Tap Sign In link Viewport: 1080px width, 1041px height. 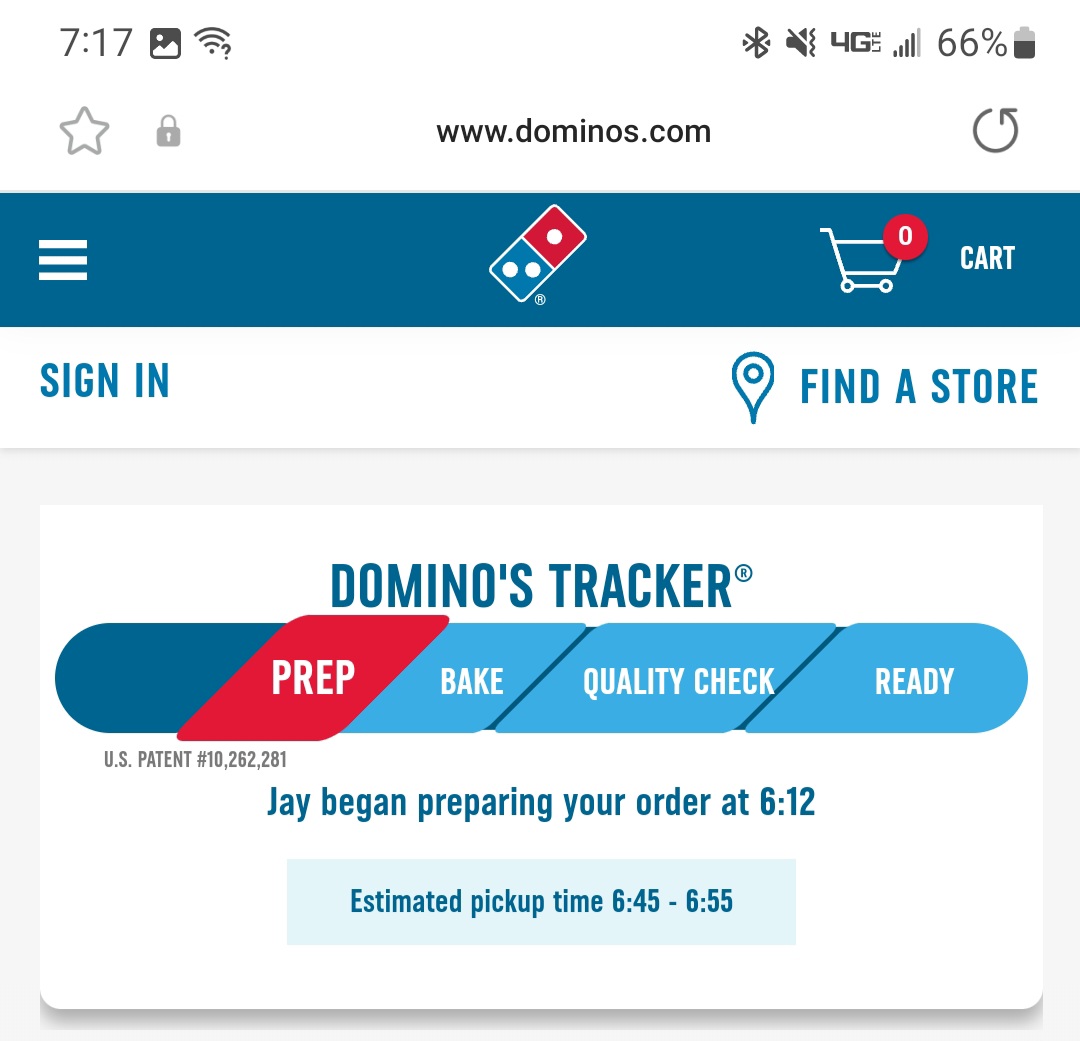105,382
